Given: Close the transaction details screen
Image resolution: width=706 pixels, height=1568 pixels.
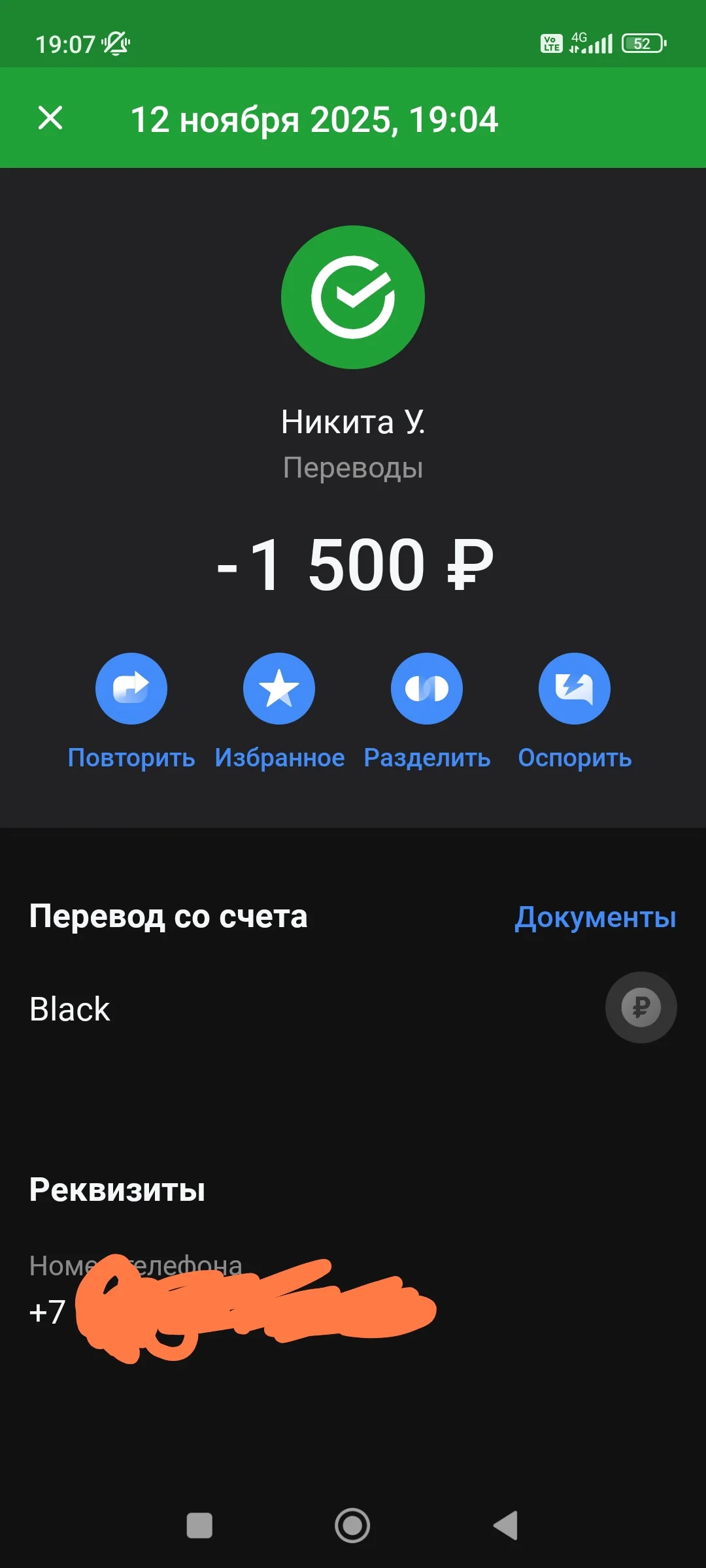Looking at the screenshot, I should tap(50, 118).
